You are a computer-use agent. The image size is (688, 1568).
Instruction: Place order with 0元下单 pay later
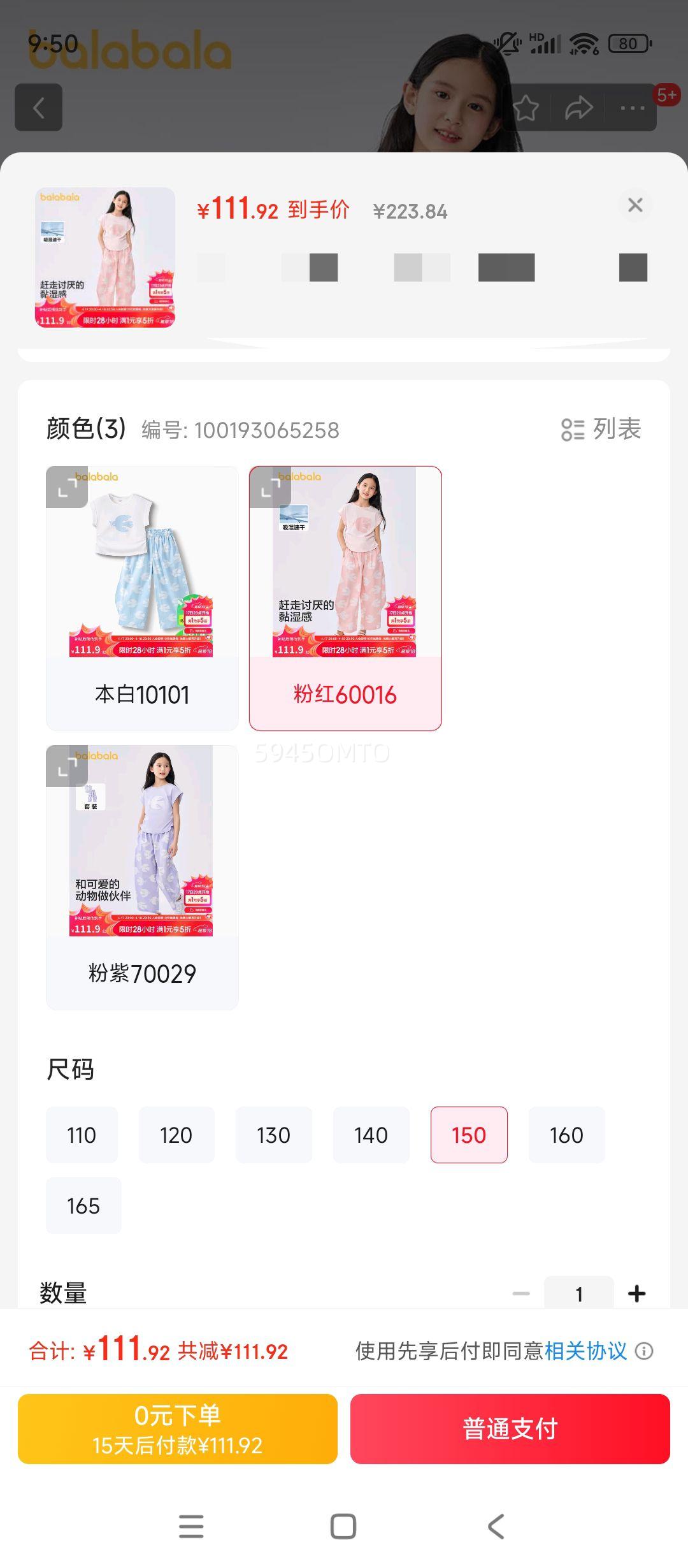[178, 1428]
